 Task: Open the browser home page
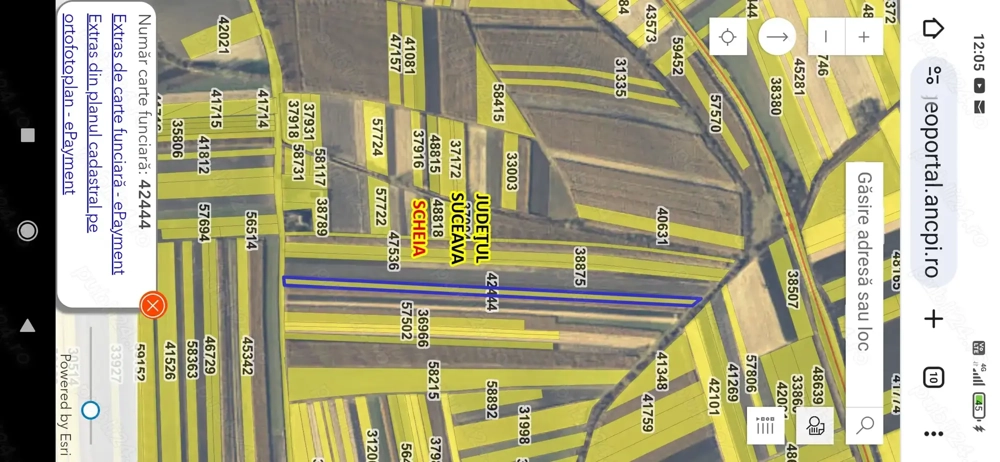point(933,28)
